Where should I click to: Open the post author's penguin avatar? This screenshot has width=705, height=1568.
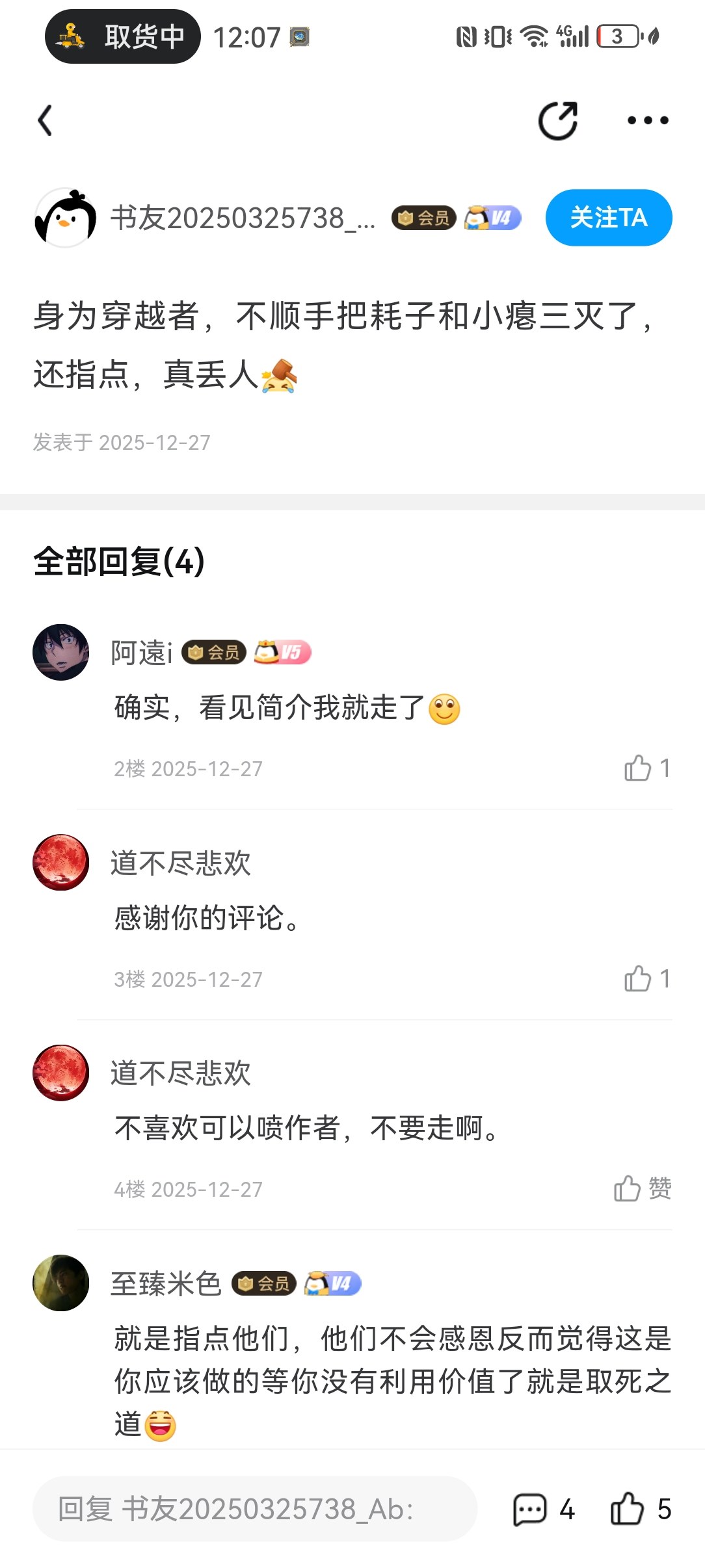tap(65, 218)
